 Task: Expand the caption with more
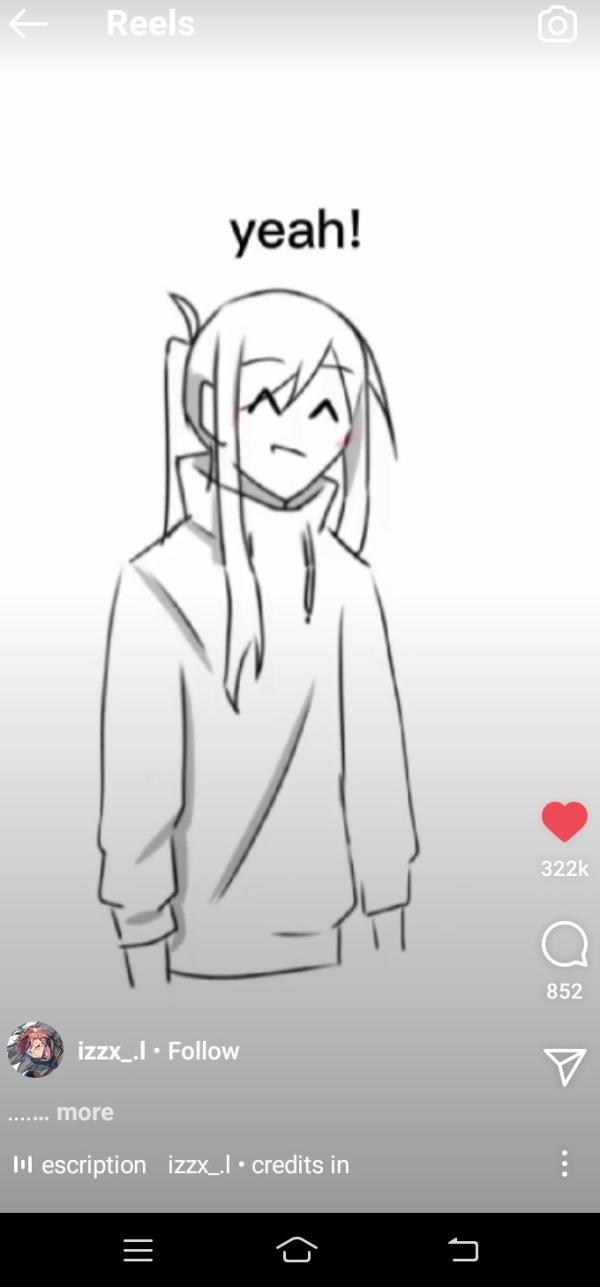click(85, 1112)
